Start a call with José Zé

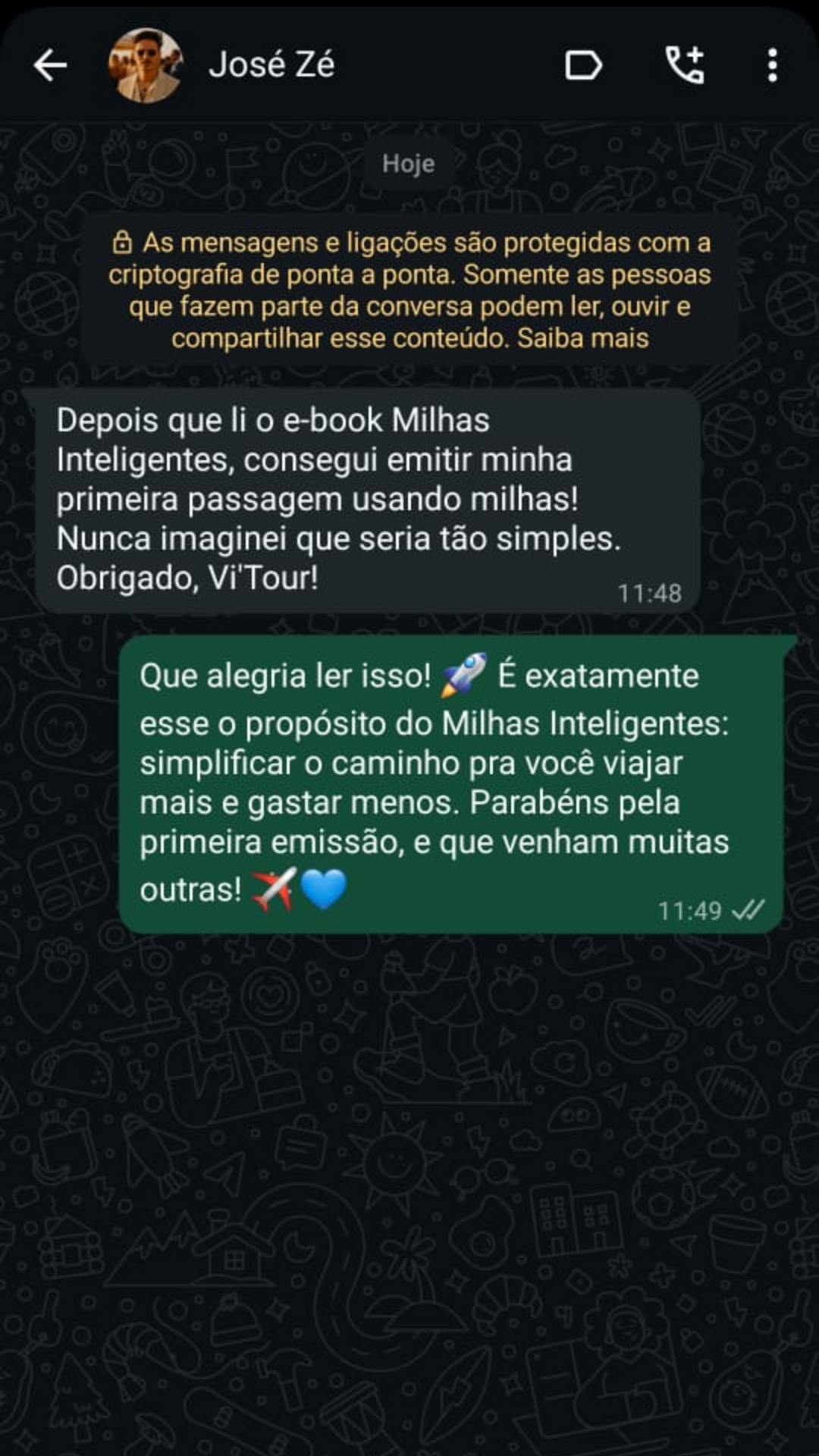coord(685,65)
